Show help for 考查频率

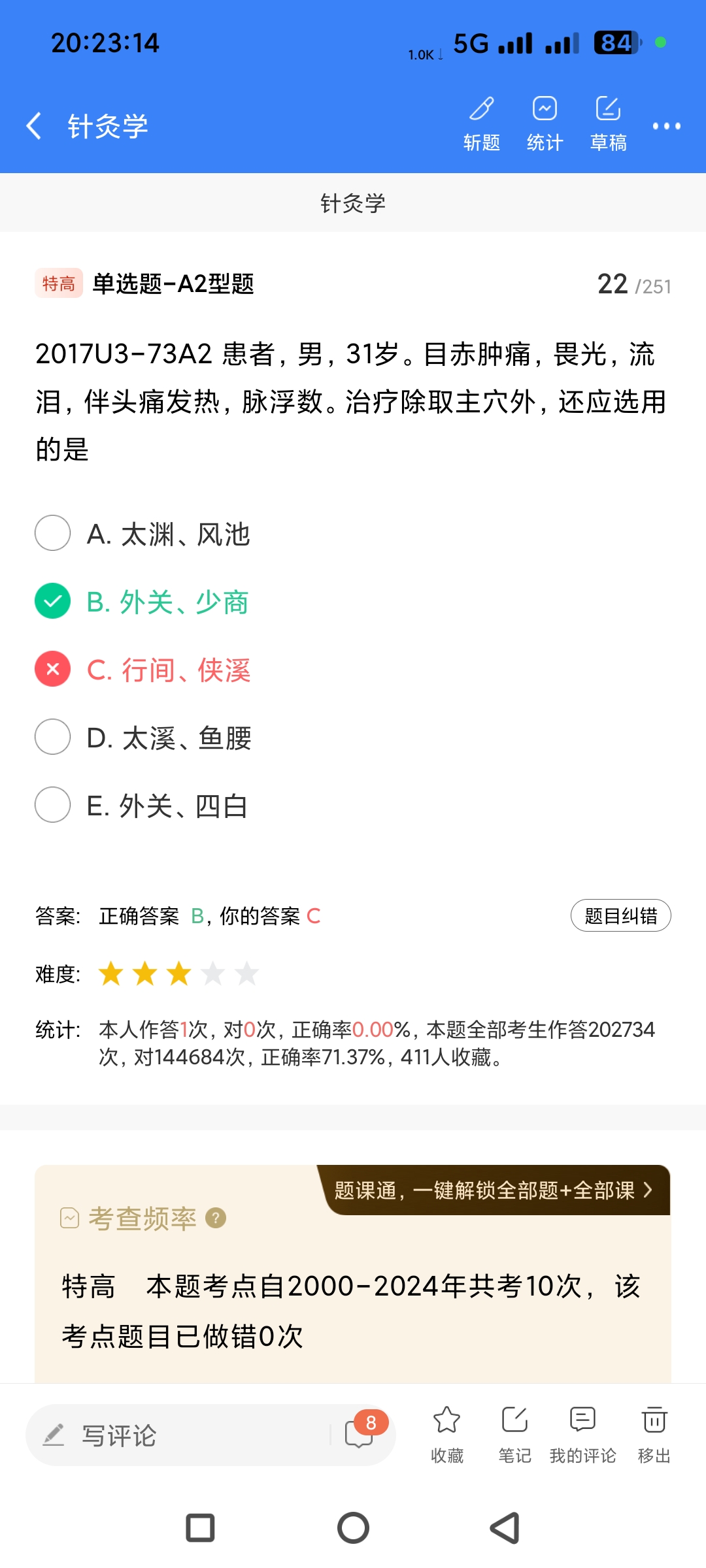point(216,1218)
